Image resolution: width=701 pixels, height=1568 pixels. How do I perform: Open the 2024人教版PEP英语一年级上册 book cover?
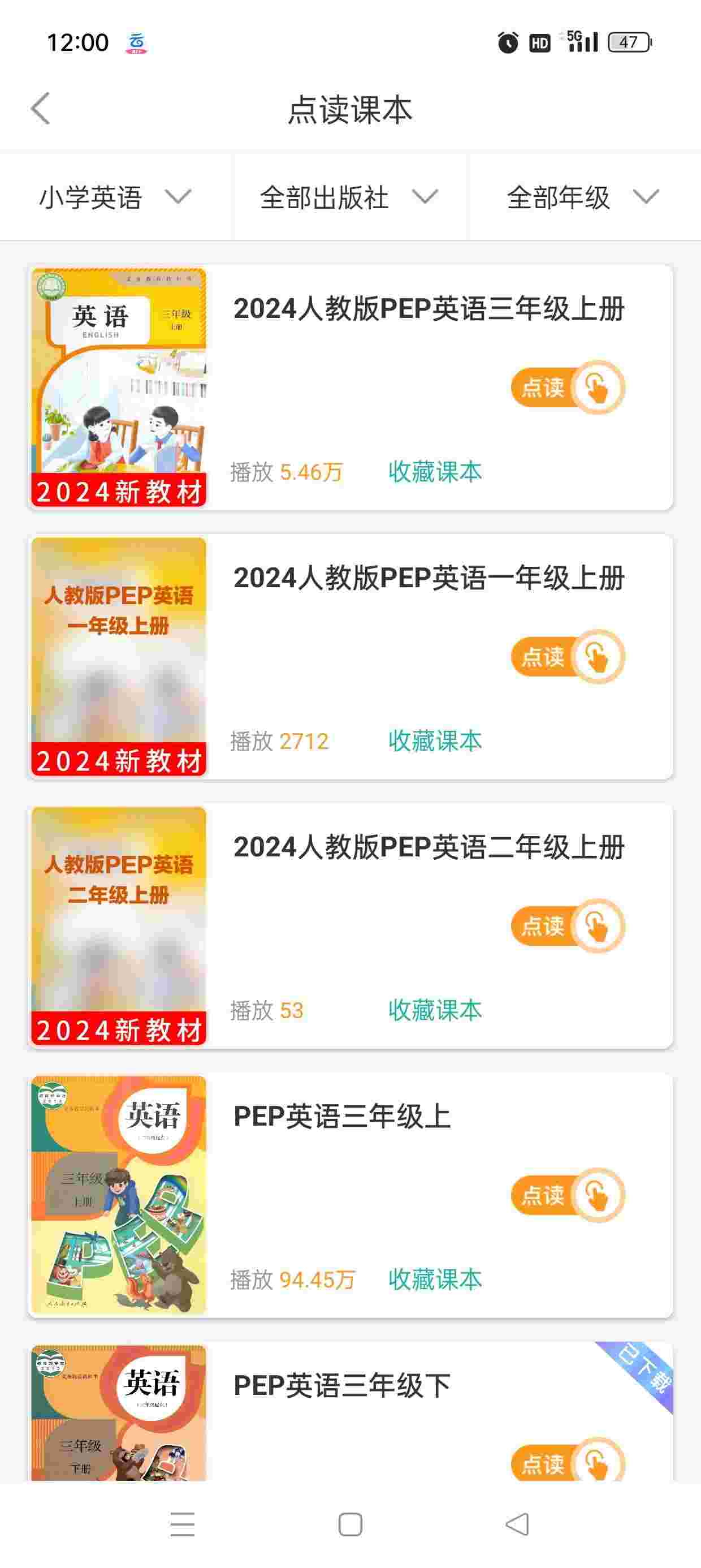(119, 656)
